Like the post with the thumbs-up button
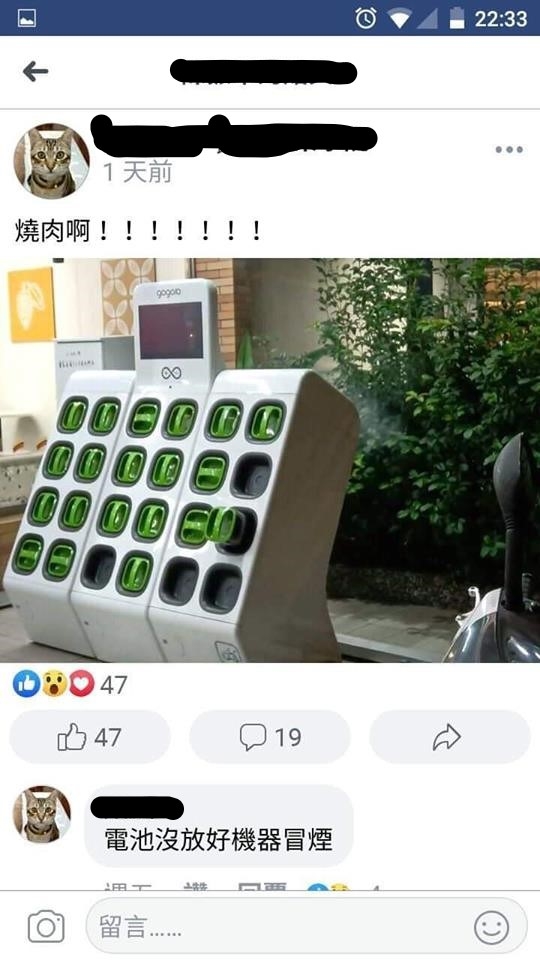This screenshot has height=960, width=540. tap(89, 737)
